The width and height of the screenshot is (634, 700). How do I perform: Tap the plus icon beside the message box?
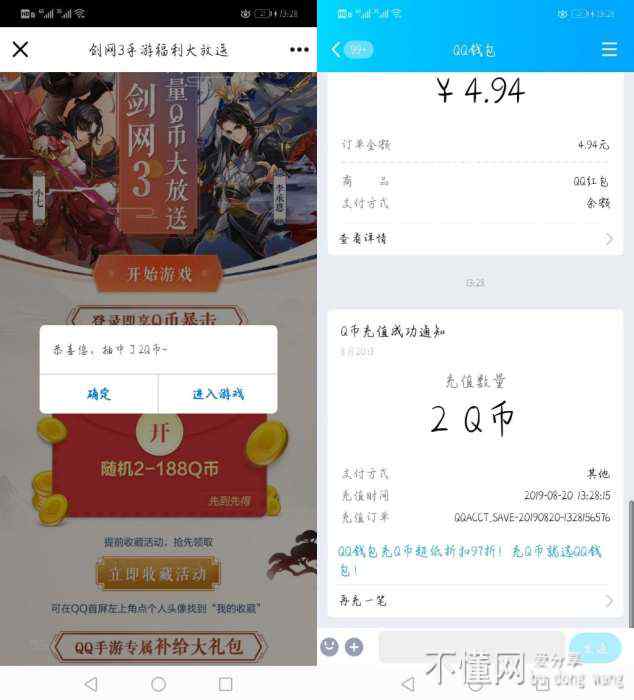click(x=354, y=647)
